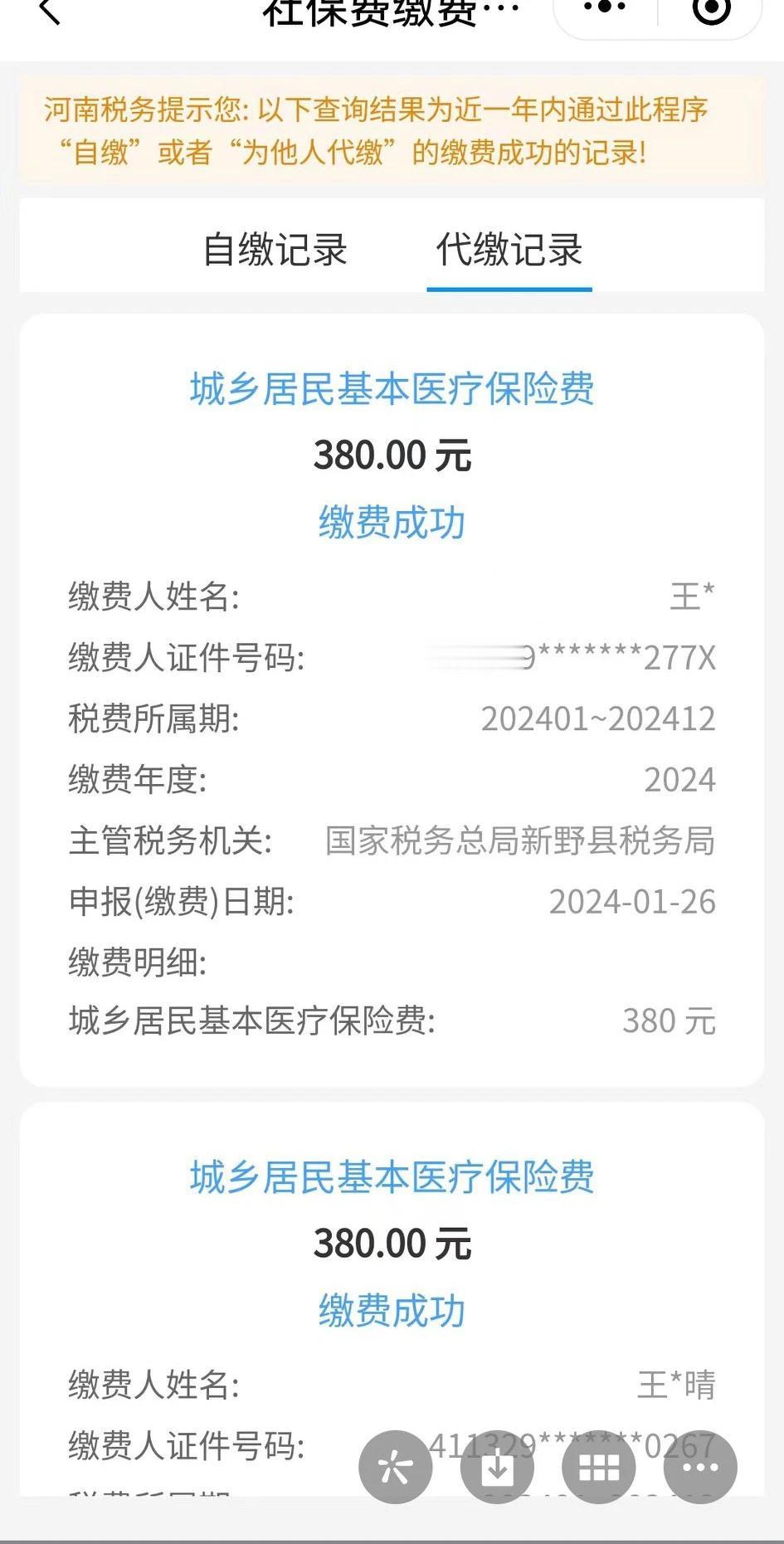Select the 代缴记录 tab
Image resolution: width=784 pixels, height=1544 pixels.
click(x=509, y=251)
